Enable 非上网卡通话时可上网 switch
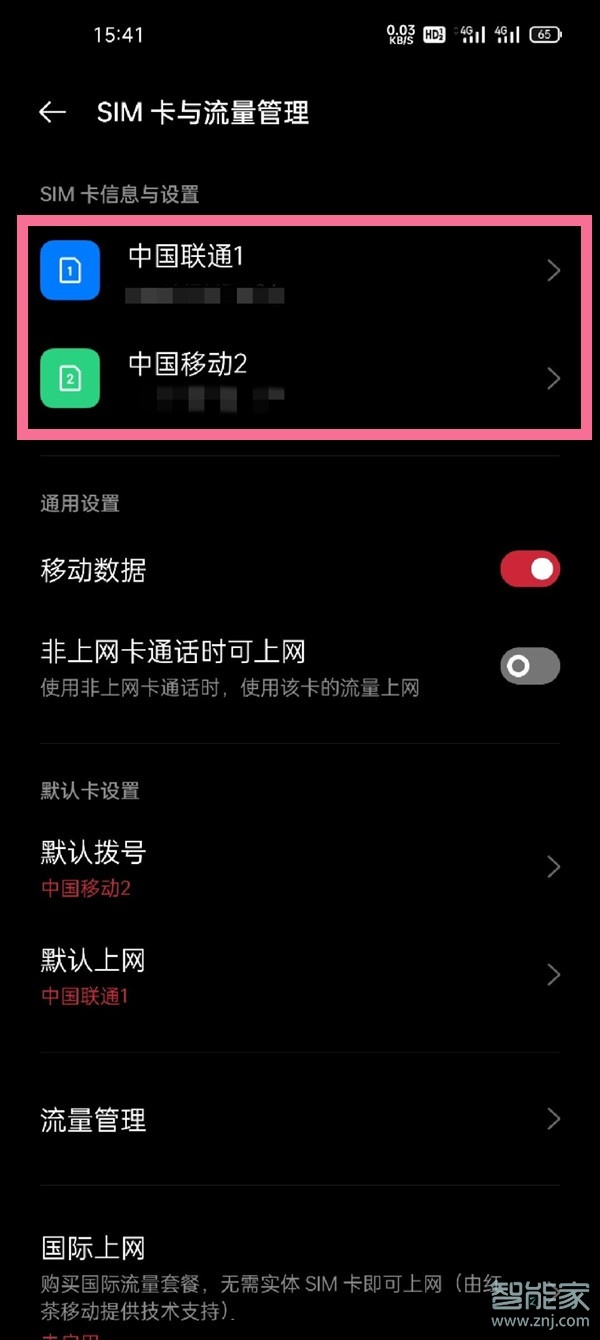The width and height of the screenshot is (600, 1340). [x=530, y=666]
